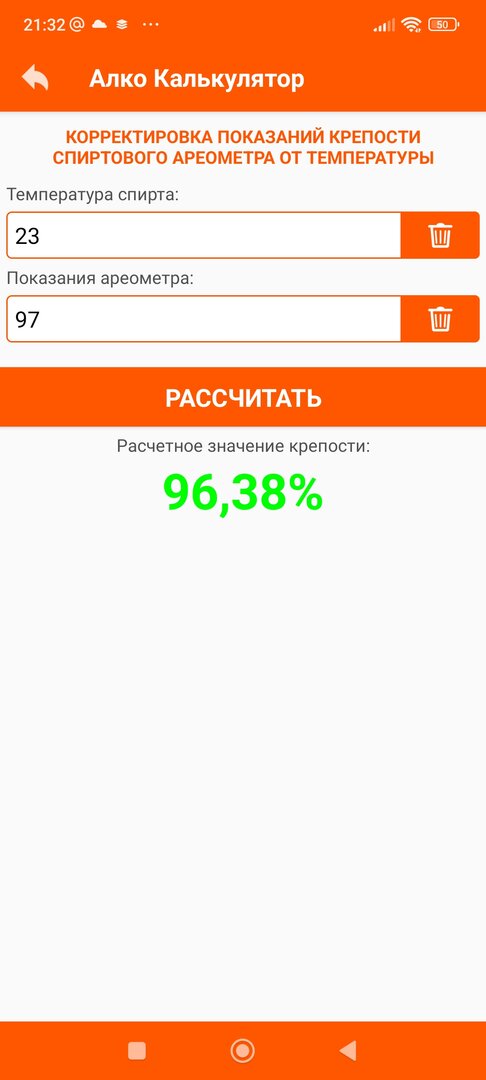This screenshot has height=1080, width=486.
Task: Clear the Температура спирта value with trash icon
Action: tap(440, 236)
